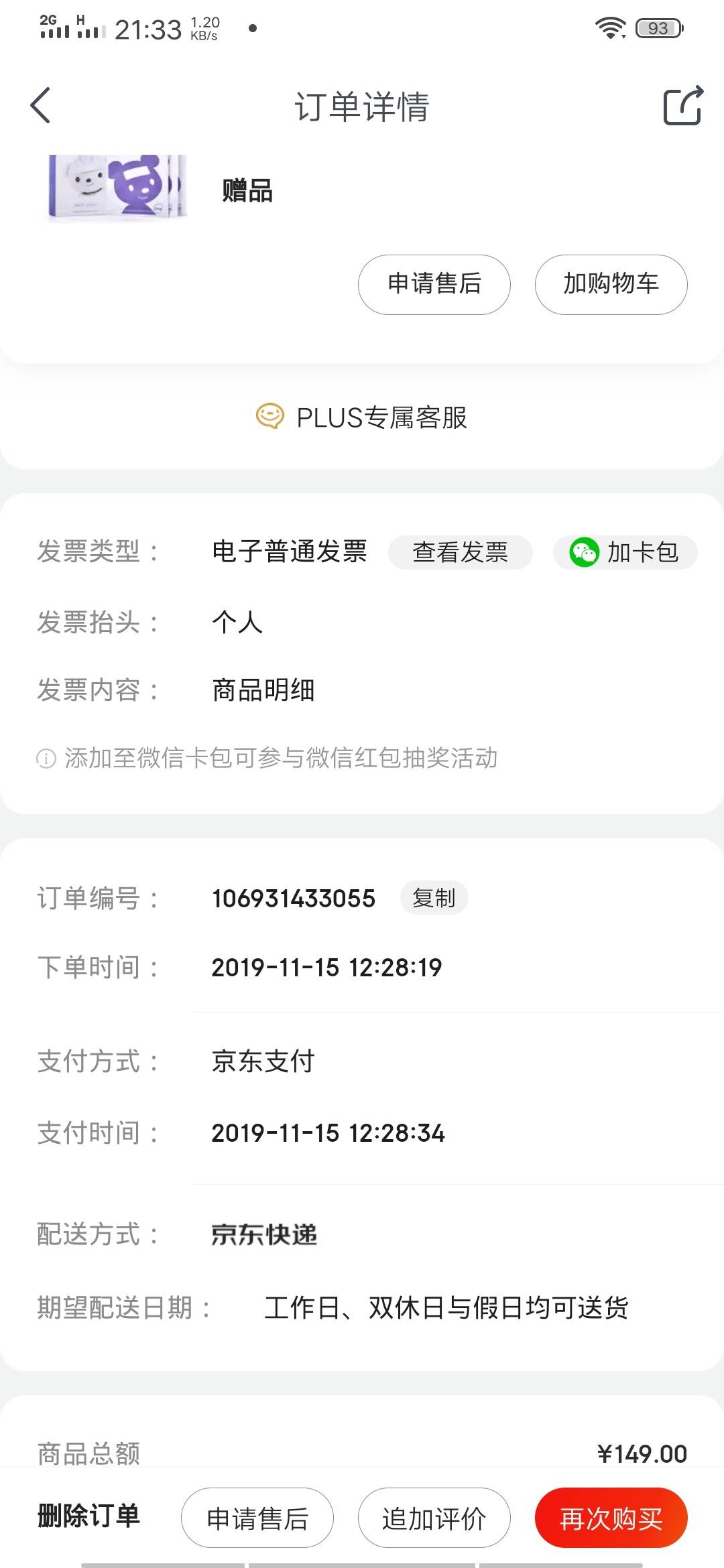Share this order via the share icon

[683, 106]
